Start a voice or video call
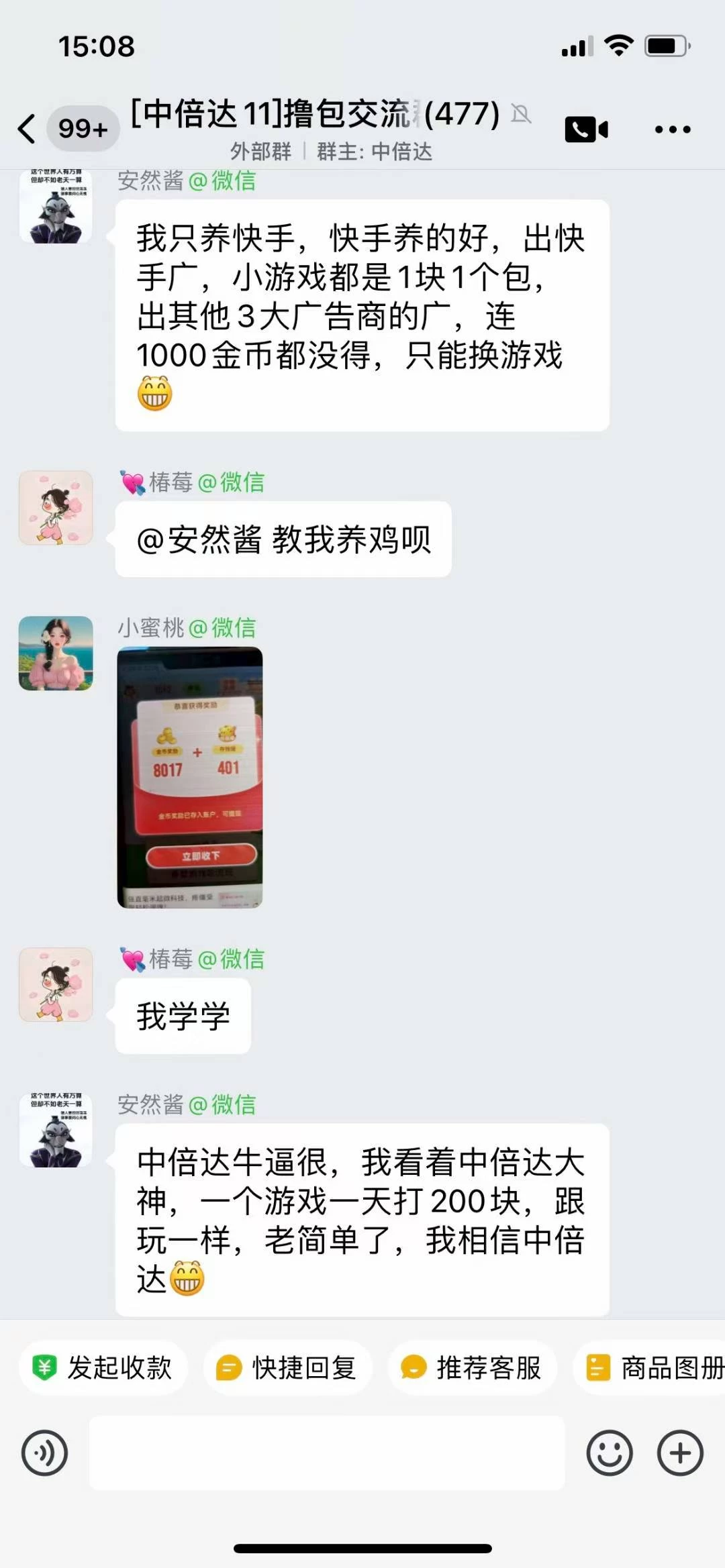The image size is (725, 1568). [x=586, y=129]
